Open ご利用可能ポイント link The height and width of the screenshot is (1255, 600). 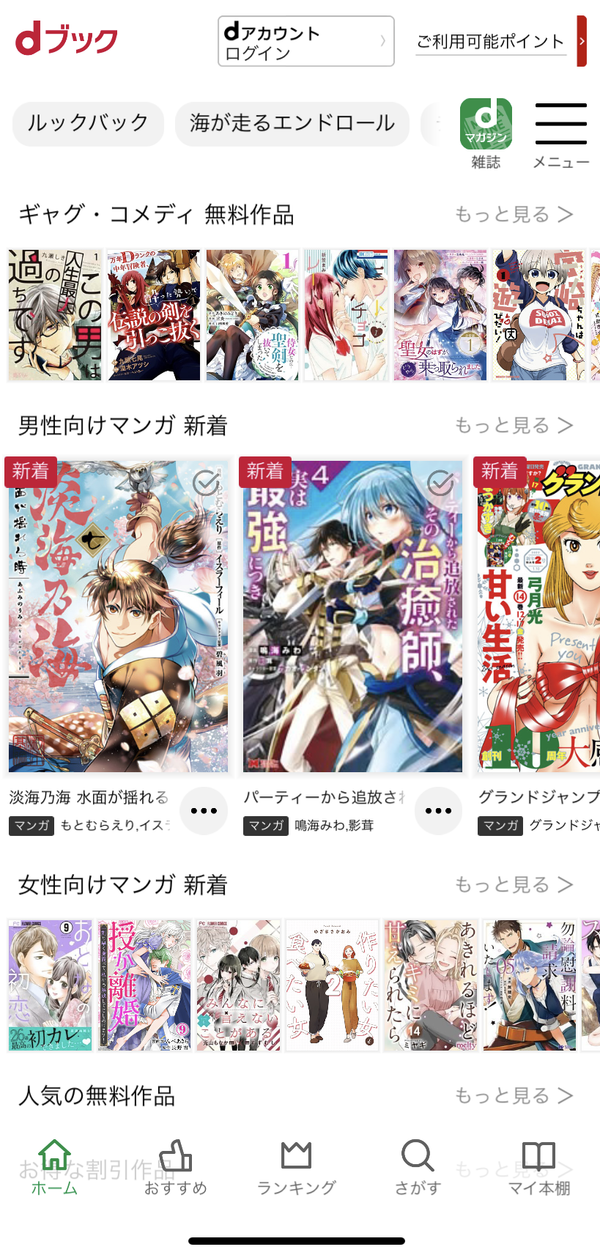point(490,42)
